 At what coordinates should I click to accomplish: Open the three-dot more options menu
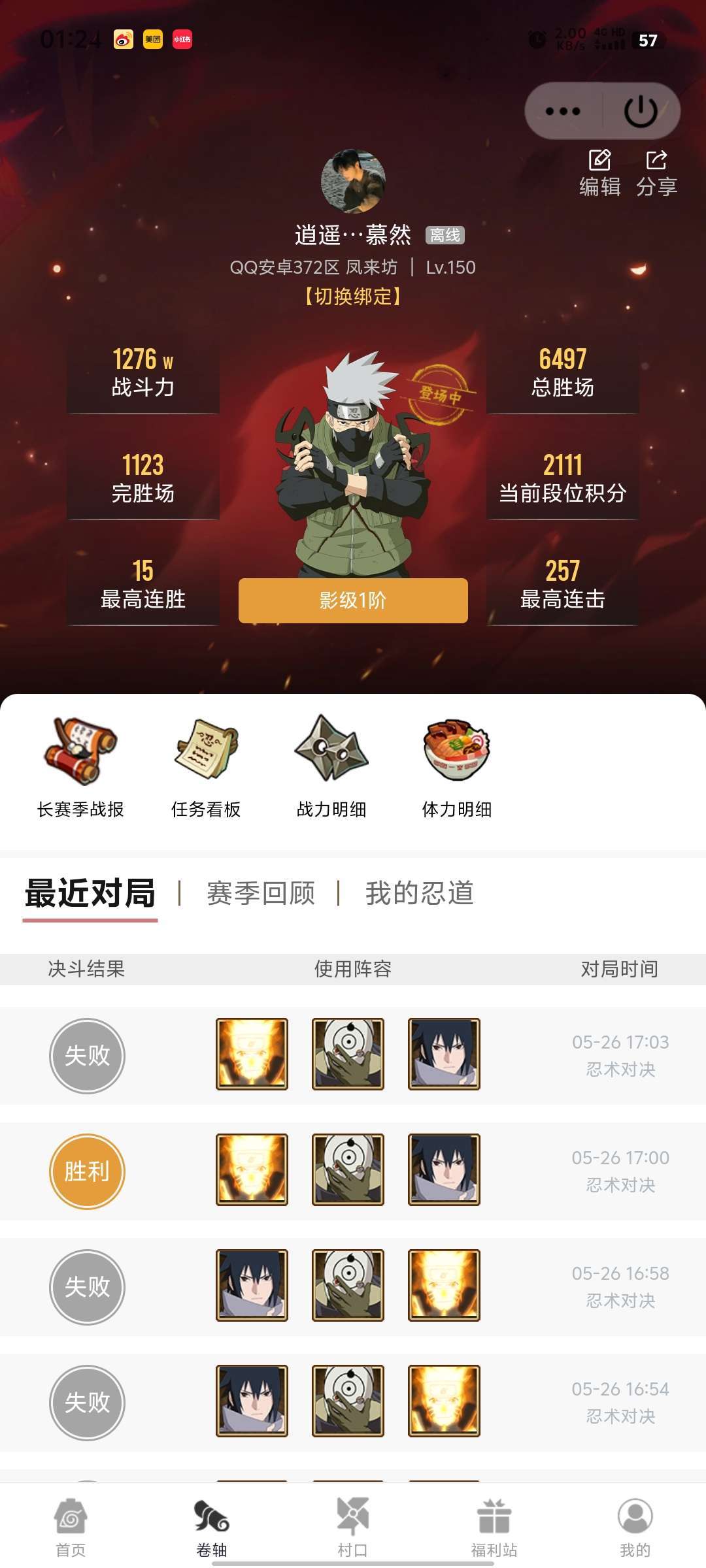[563, 111]
